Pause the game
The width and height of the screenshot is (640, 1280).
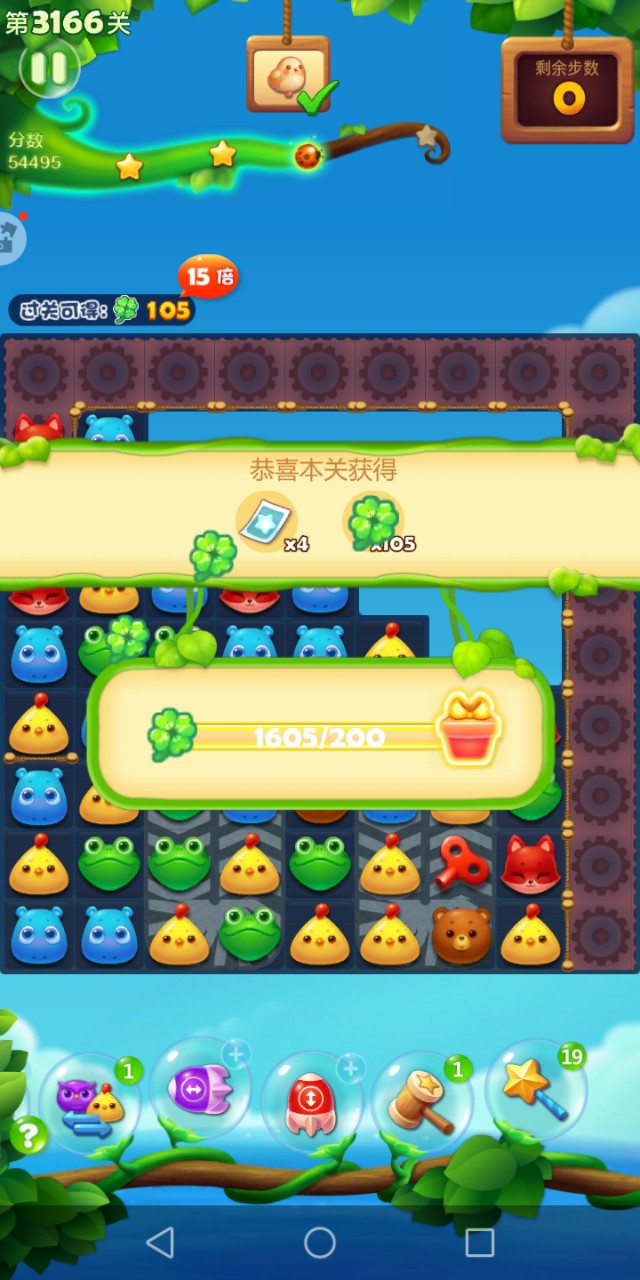pos(48,68)
